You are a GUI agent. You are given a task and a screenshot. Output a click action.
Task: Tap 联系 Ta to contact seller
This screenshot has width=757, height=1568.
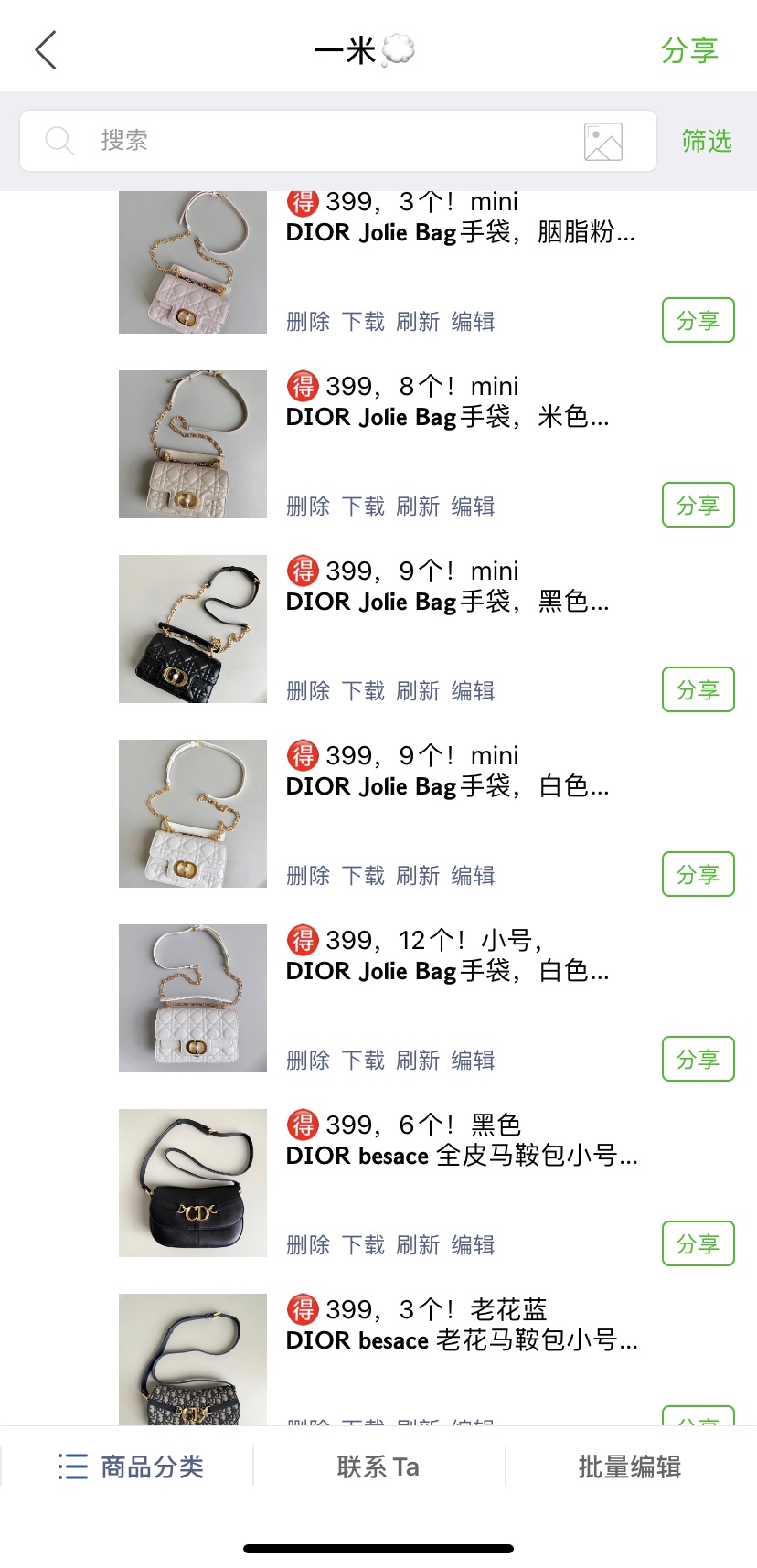pyautogui.click(x=378, y=1467)
